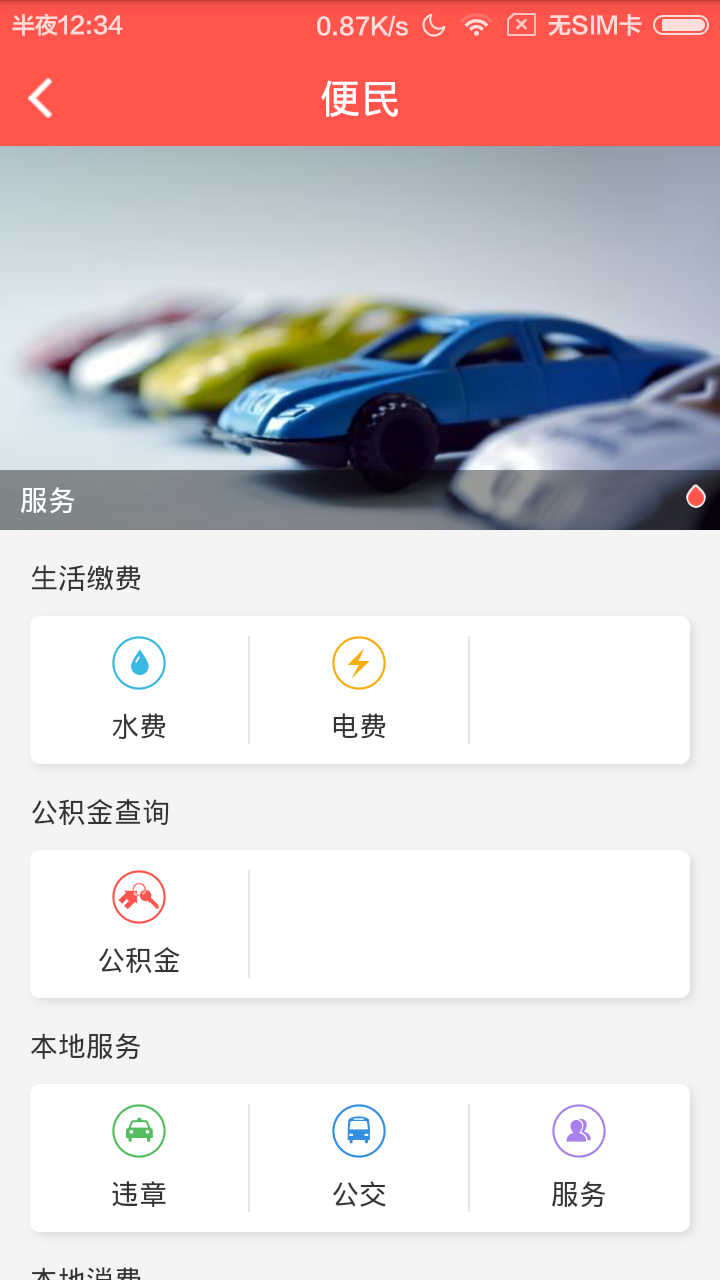Open 公交 bus information
Image resolution: width=720 pixels, height=1280 pixels.
coord(359,1158)
